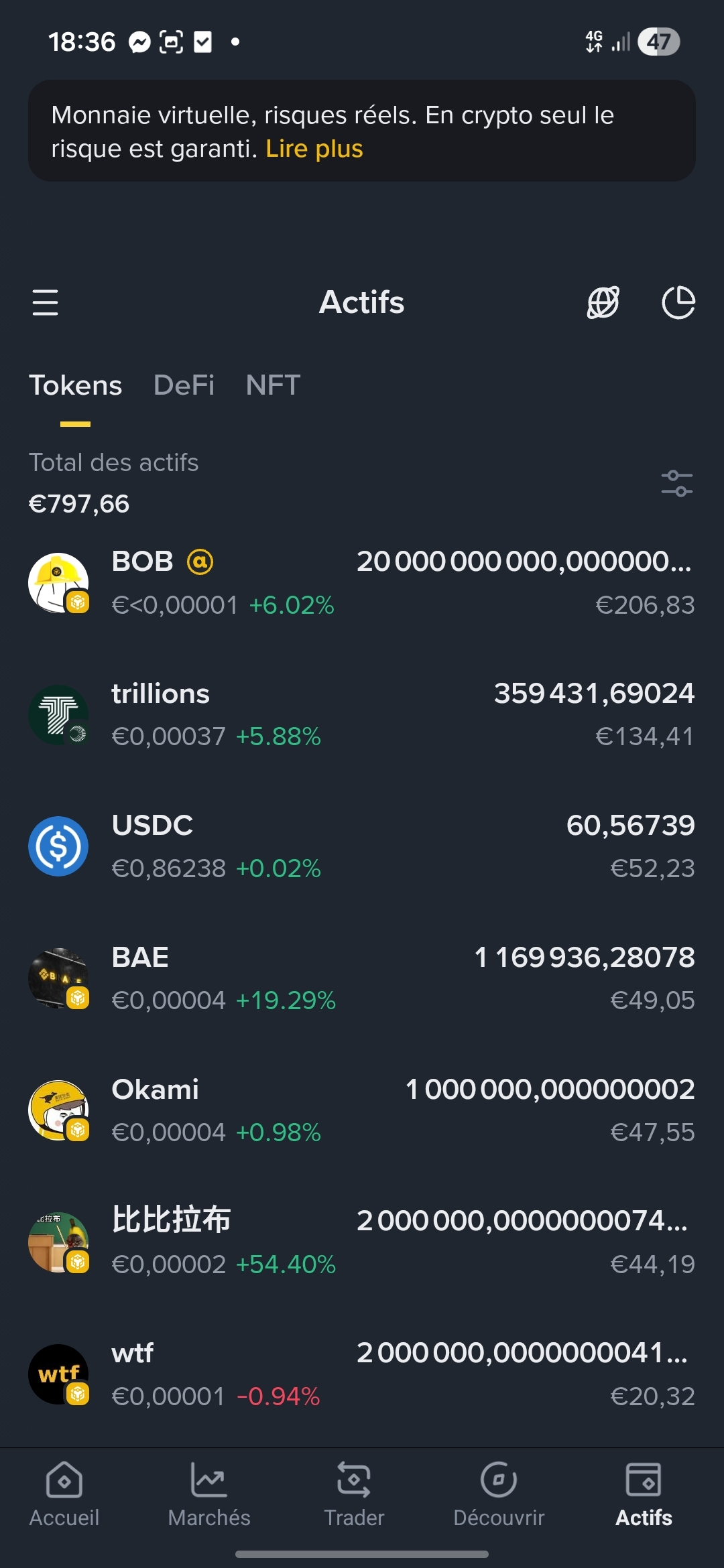Open the globe network icon
The image size is (724, 1568).
(x=603, y=302)
